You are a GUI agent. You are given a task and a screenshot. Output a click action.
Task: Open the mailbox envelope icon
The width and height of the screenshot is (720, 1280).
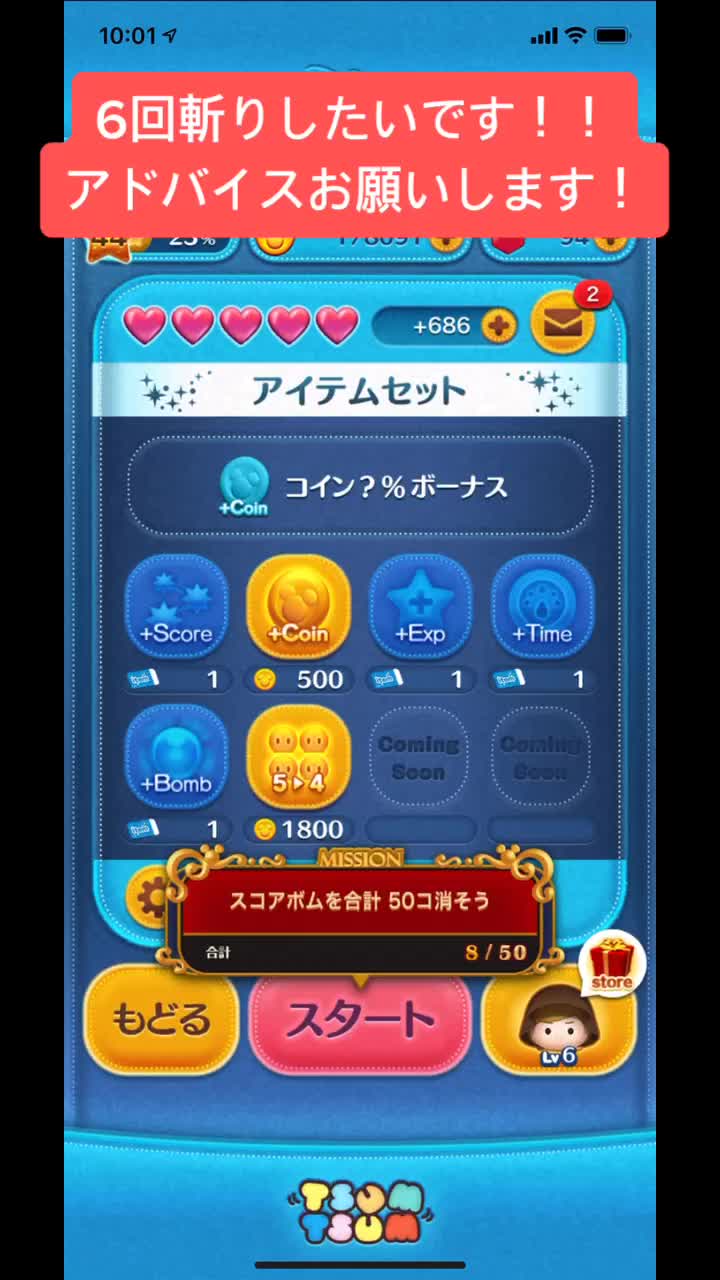562,324
